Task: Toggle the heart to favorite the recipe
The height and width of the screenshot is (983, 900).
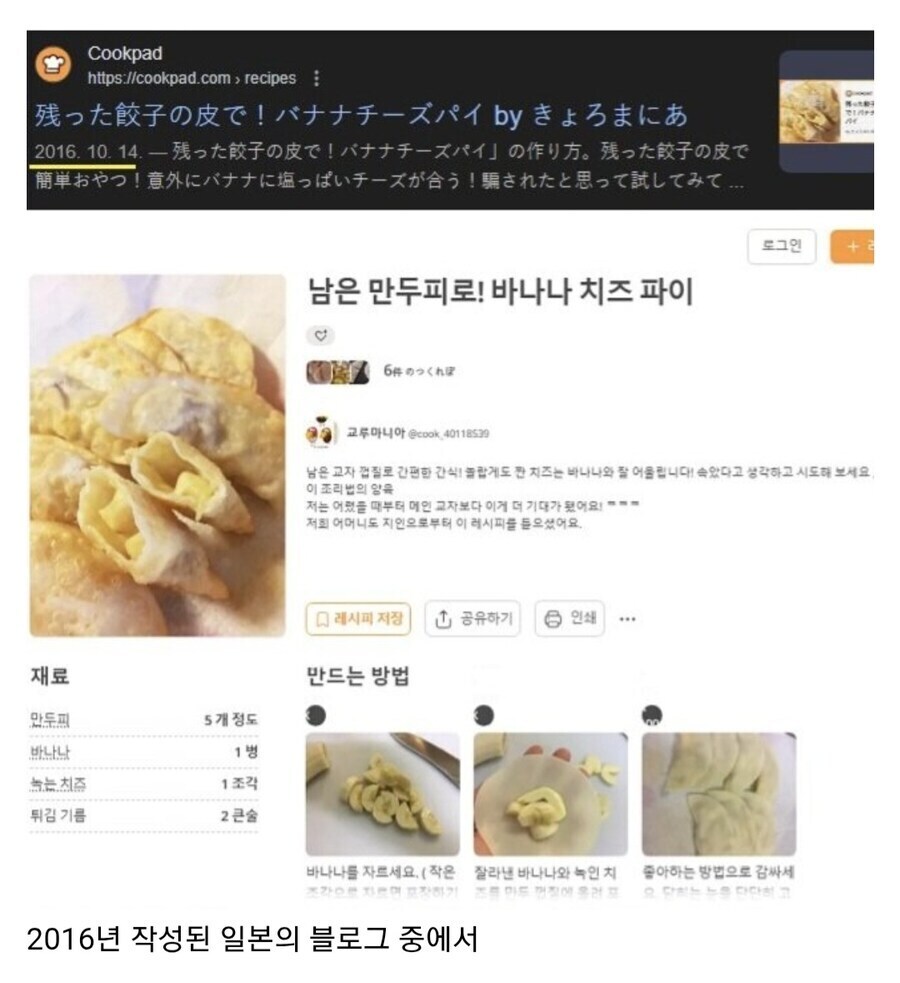Action: [320, 334]
